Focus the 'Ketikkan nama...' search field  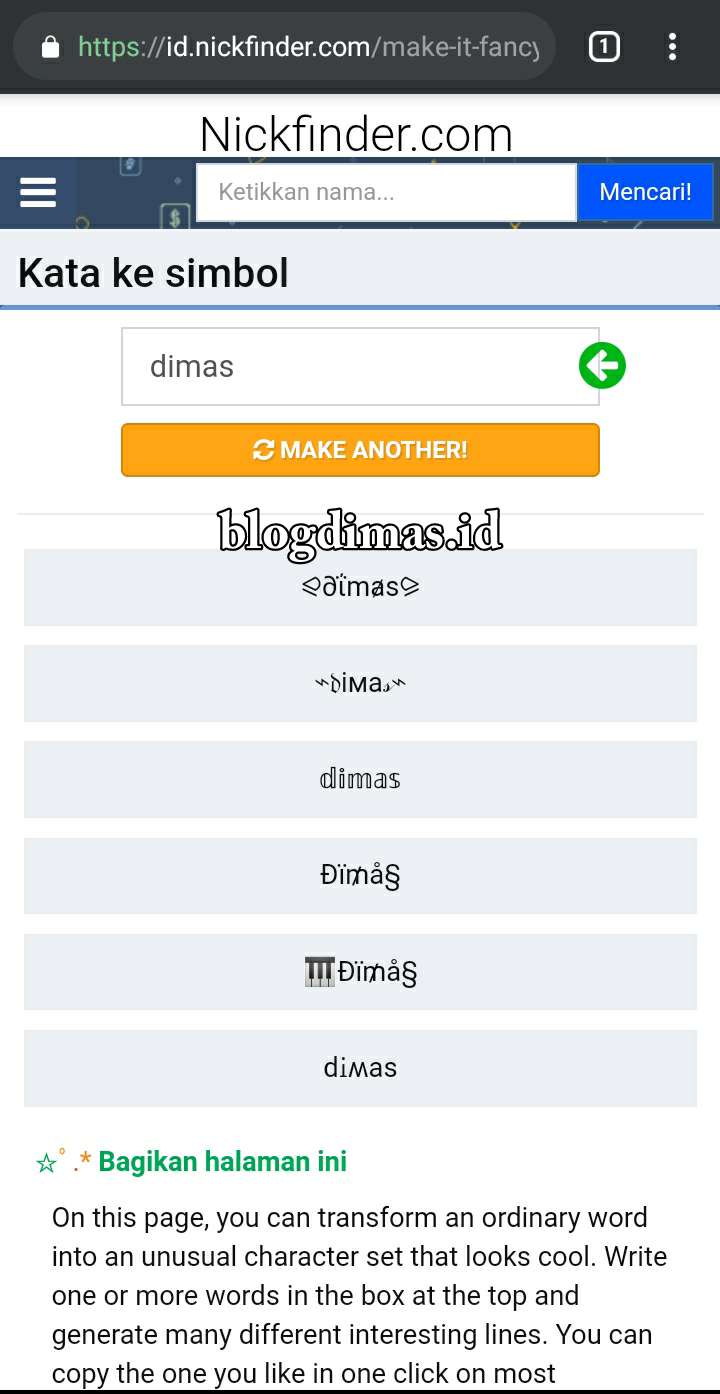(386, 192)
